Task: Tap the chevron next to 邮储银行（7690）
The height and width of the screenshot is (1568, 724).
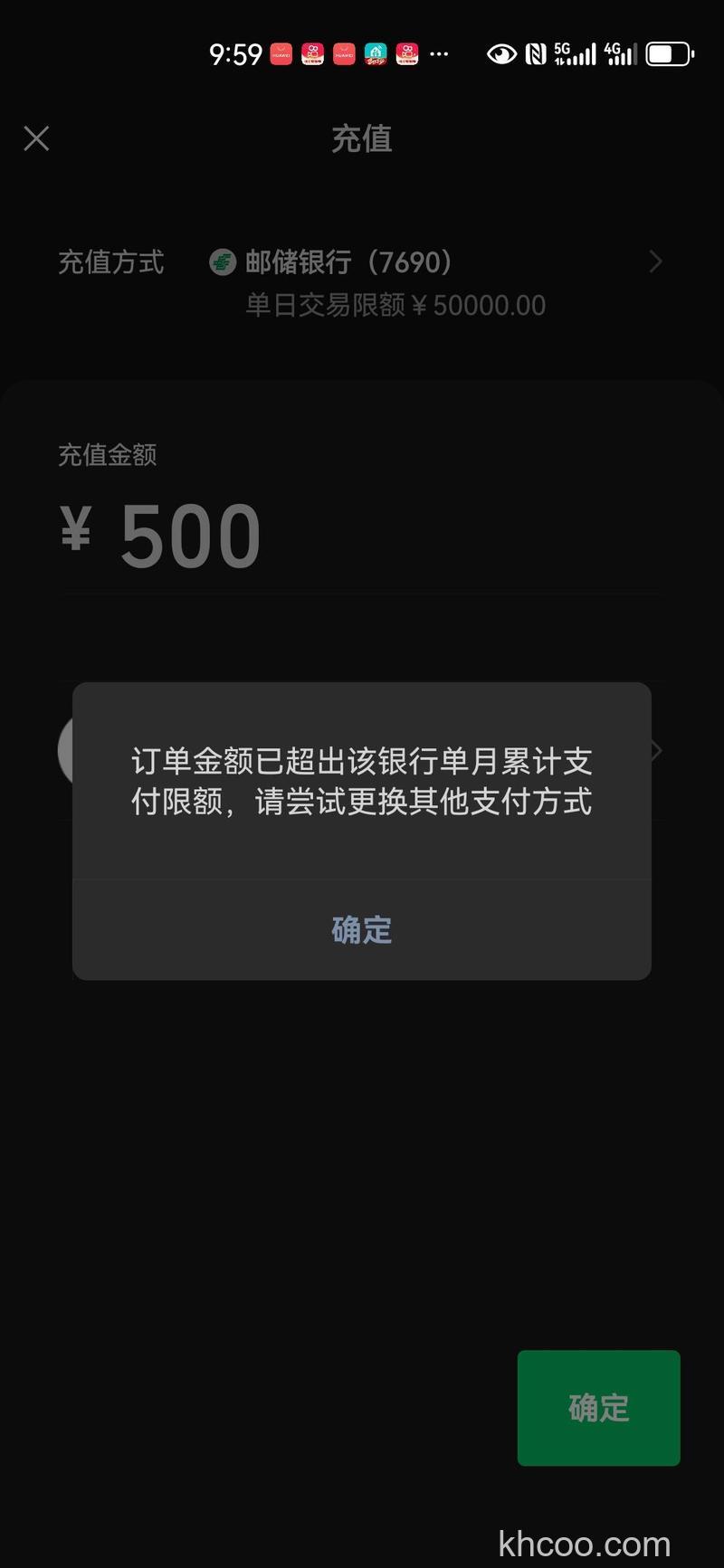Action: [655, 261]
